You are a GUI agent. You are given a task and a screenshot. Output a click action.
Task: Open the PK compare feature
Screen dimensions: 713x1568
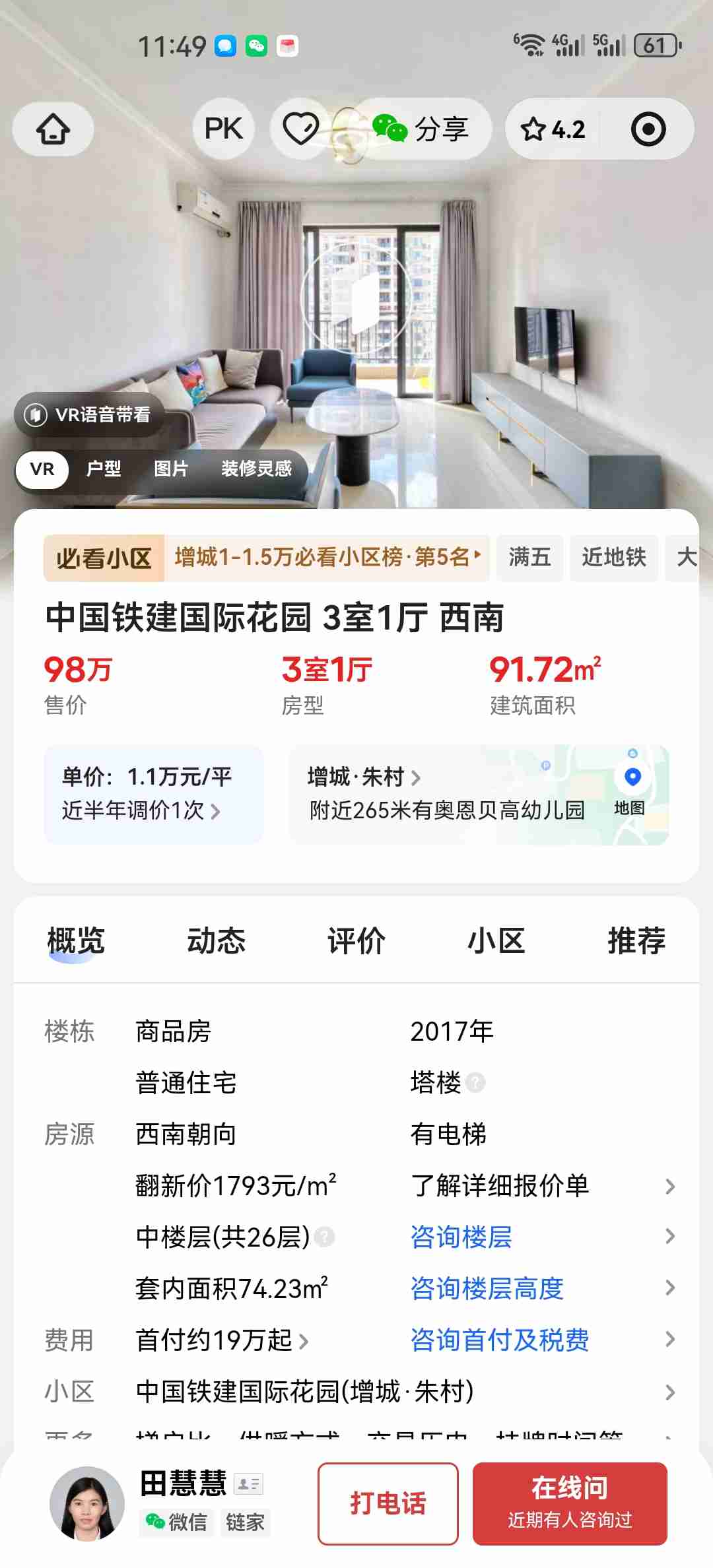224,129
